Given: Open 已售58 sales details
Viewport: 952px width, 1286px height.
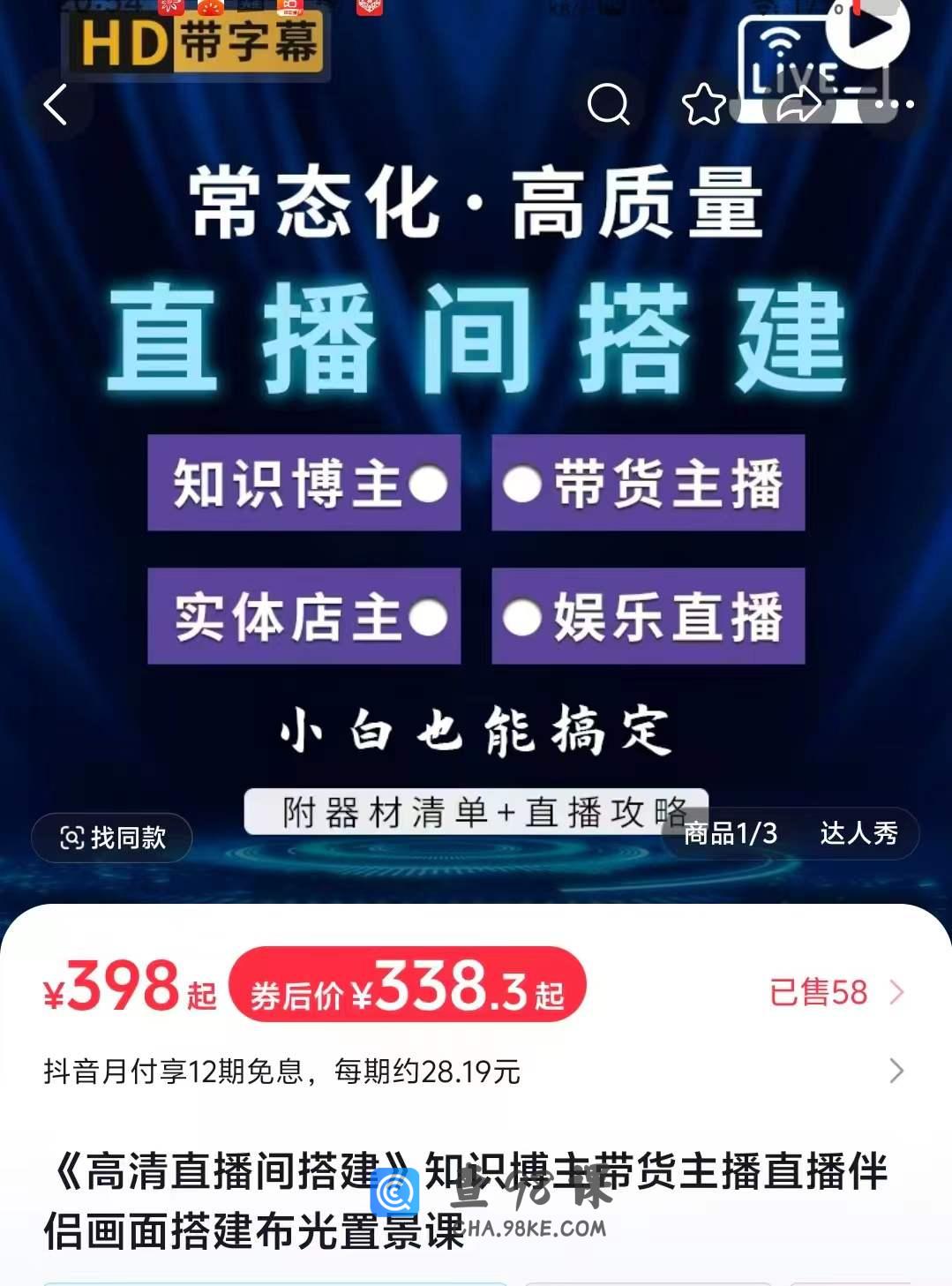Looking at the screenshot, I should [835, 992].
